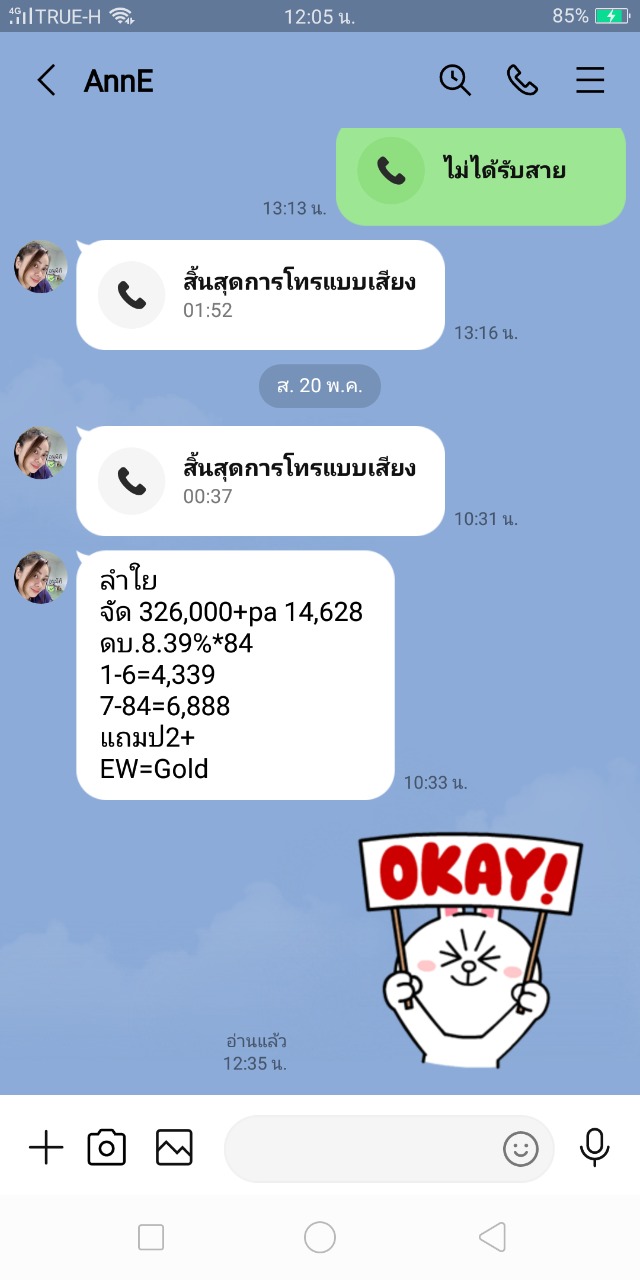Screen dimensions: 640x1280
Task: Open the recent apps view
Action: (151, 1238)
